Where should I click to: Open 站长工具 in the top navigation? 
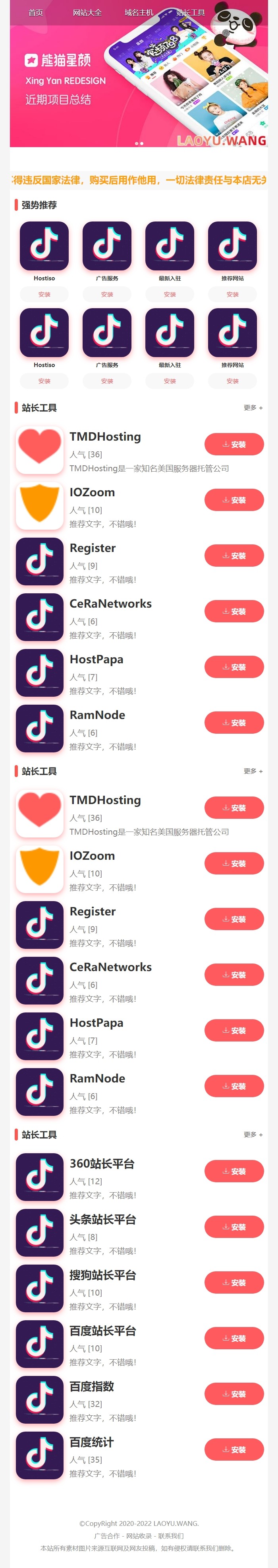coord(190,12)
